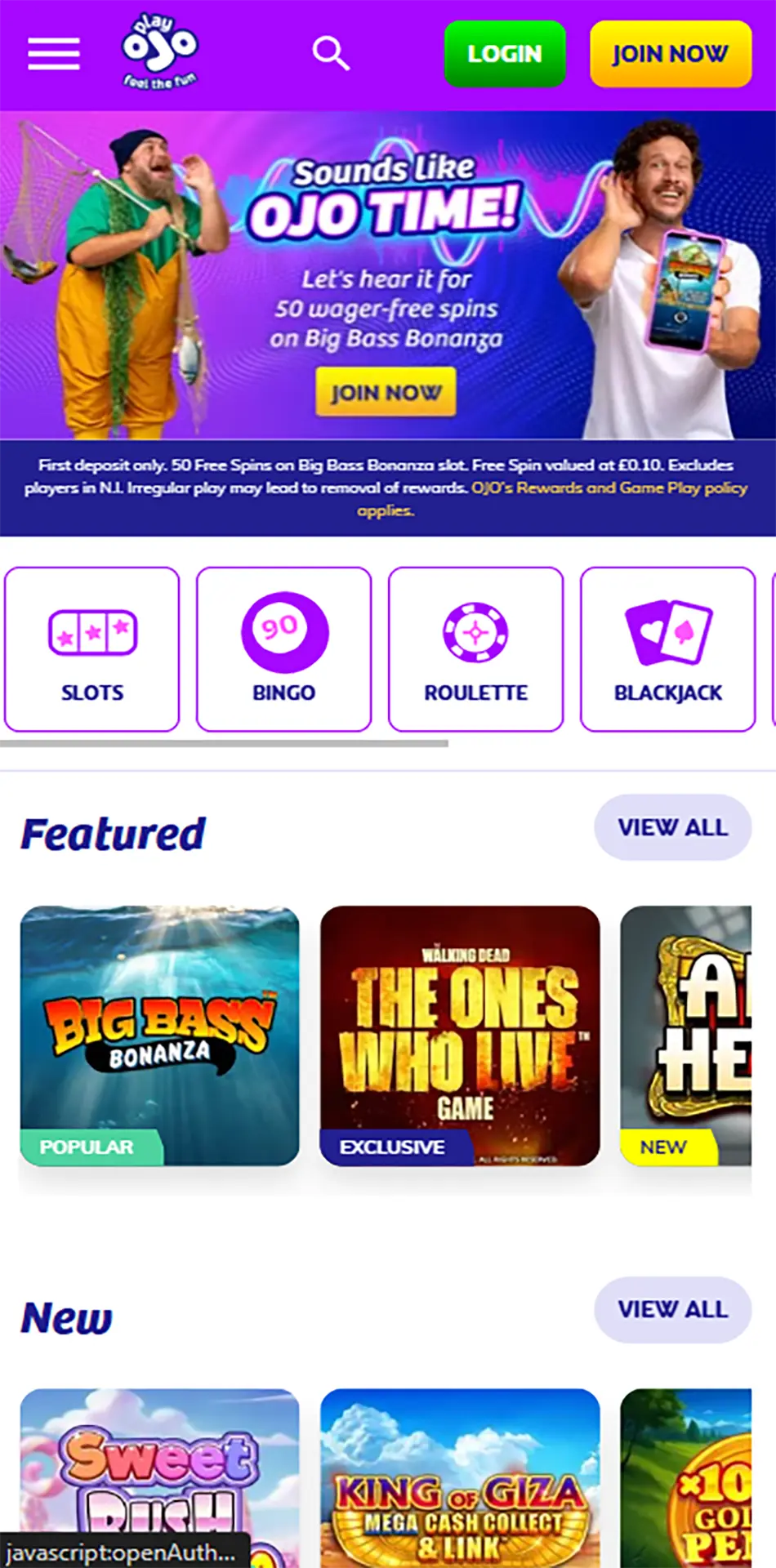The width and height of the screenshot is (776, 1568).
Task: Open the Sweet Rush game tile
Action: click(x=160, y=1470)
